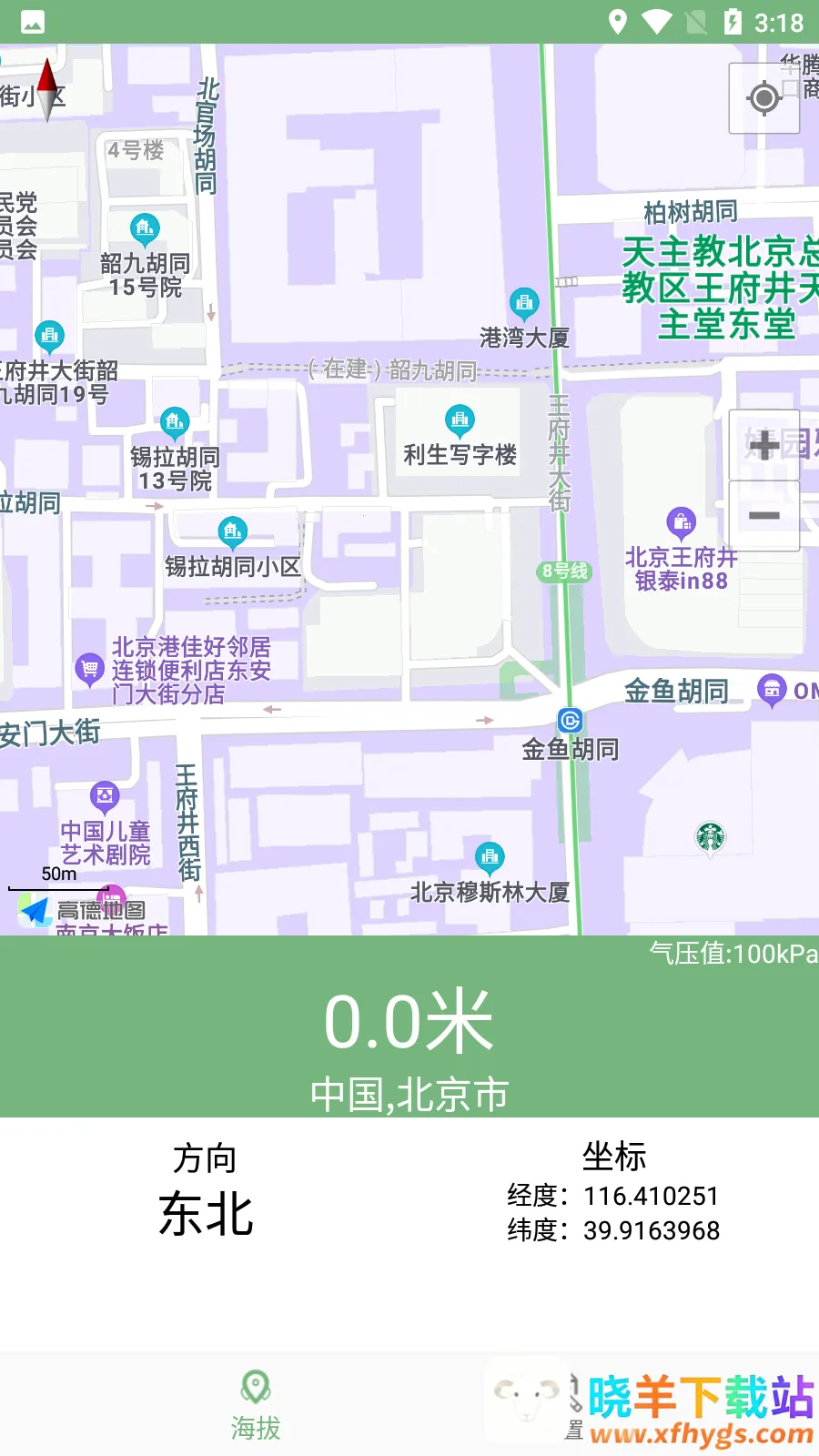Open the 港湾大厦 map marker

[523, 302]
